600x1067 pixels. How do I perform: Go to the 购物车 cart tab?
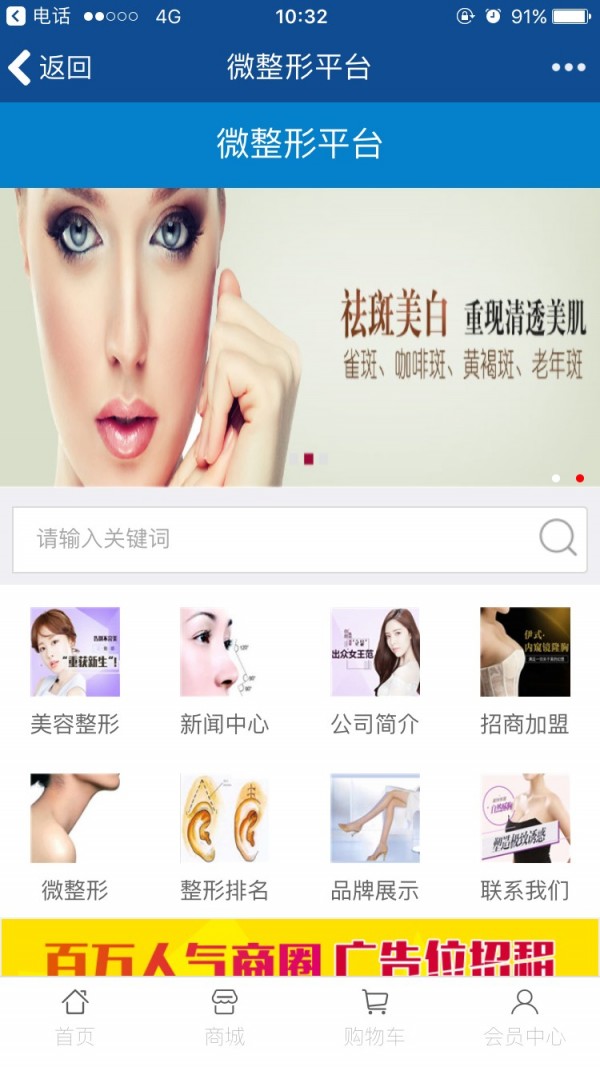(375, 1018)
